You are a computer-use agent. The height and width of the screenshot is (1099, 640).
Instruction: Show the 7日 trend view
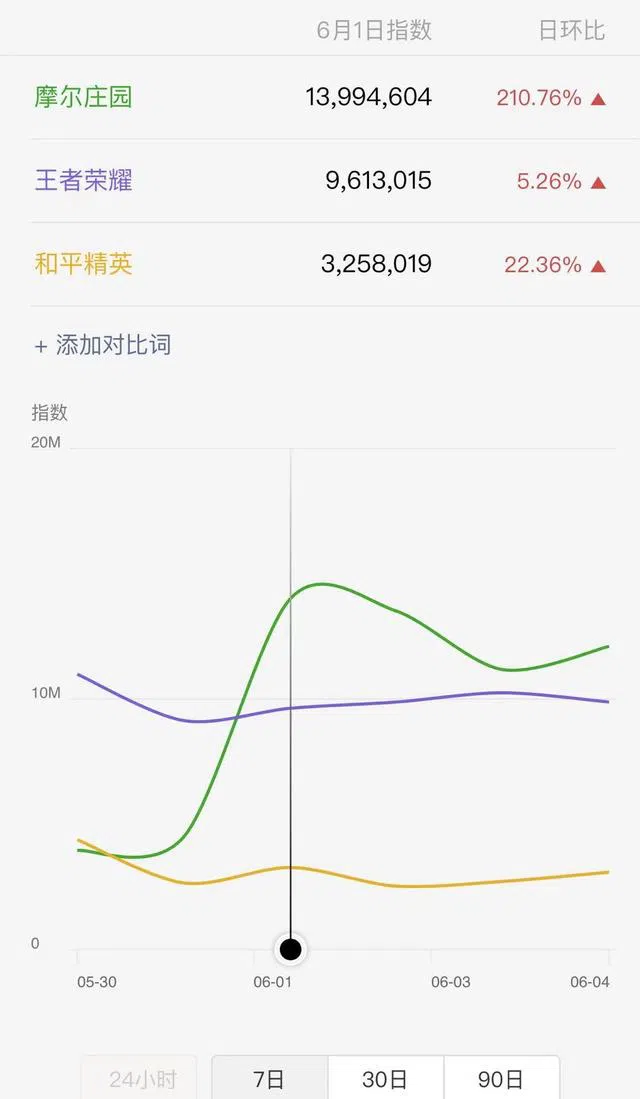click(x=269, y=1079)
